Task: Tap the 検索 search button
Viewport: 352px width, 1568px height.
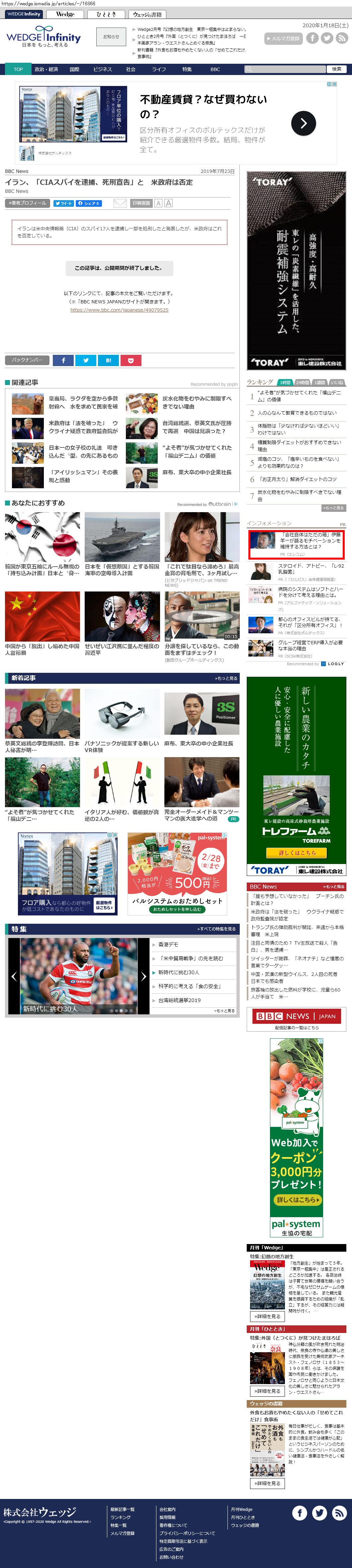Action: click(x=336, y=69)
